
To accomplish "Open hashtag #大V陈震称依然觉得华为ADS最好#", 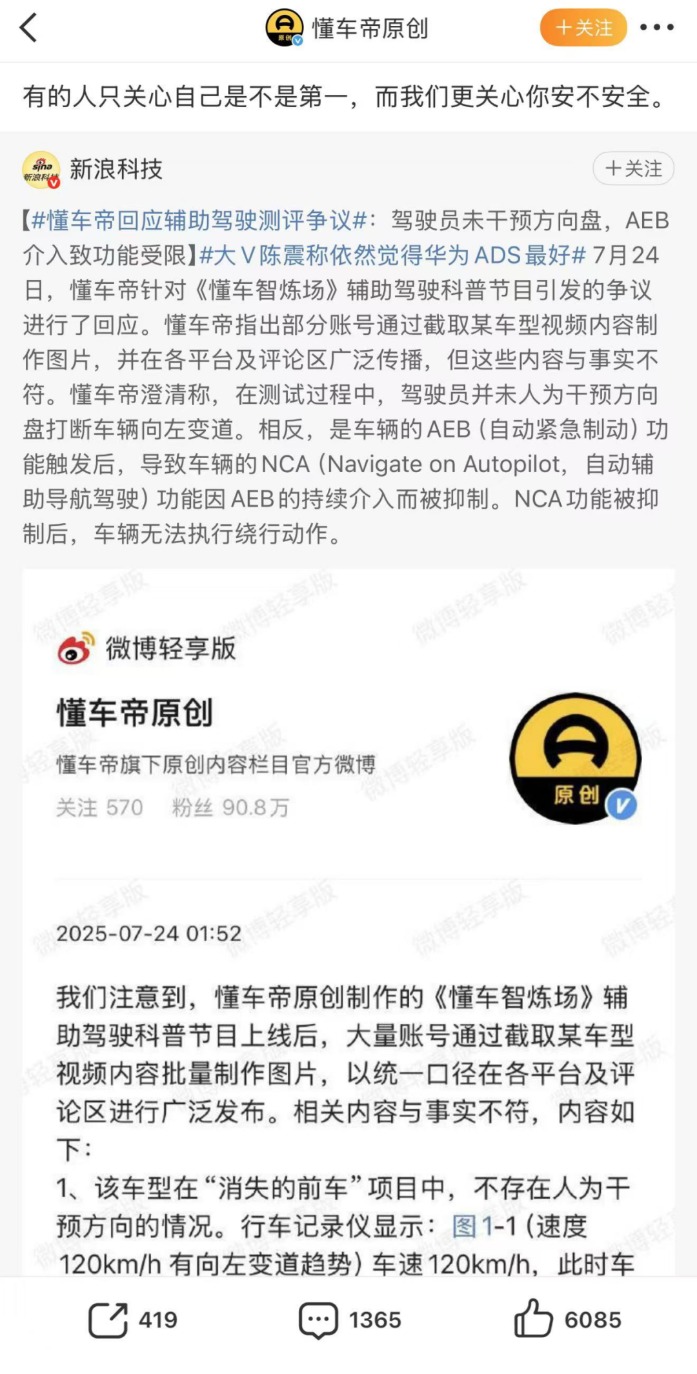I will [x=392, y=255].
